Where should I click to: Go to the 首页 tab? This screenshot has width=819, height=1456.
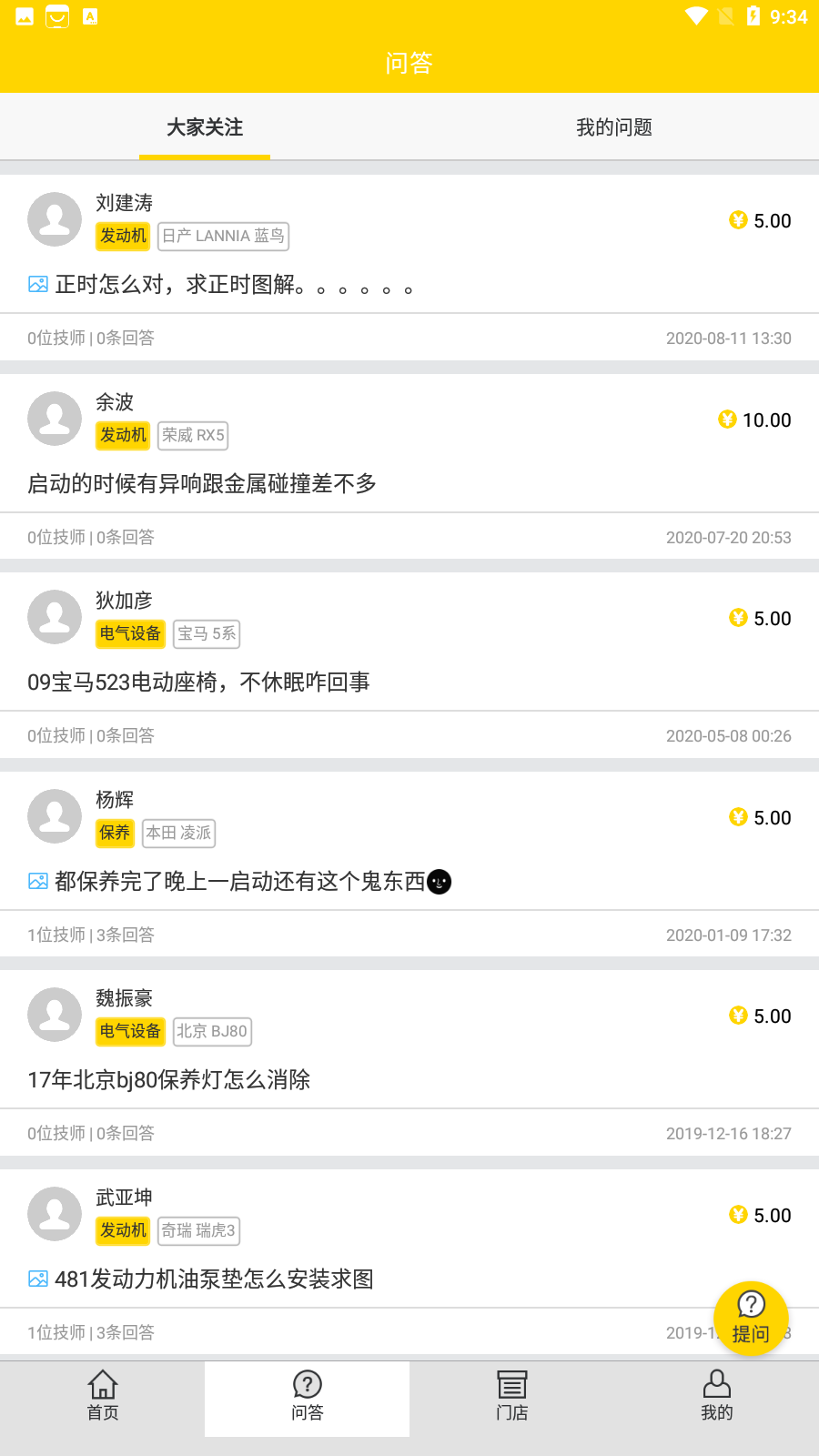click(x=103, y=1397)
